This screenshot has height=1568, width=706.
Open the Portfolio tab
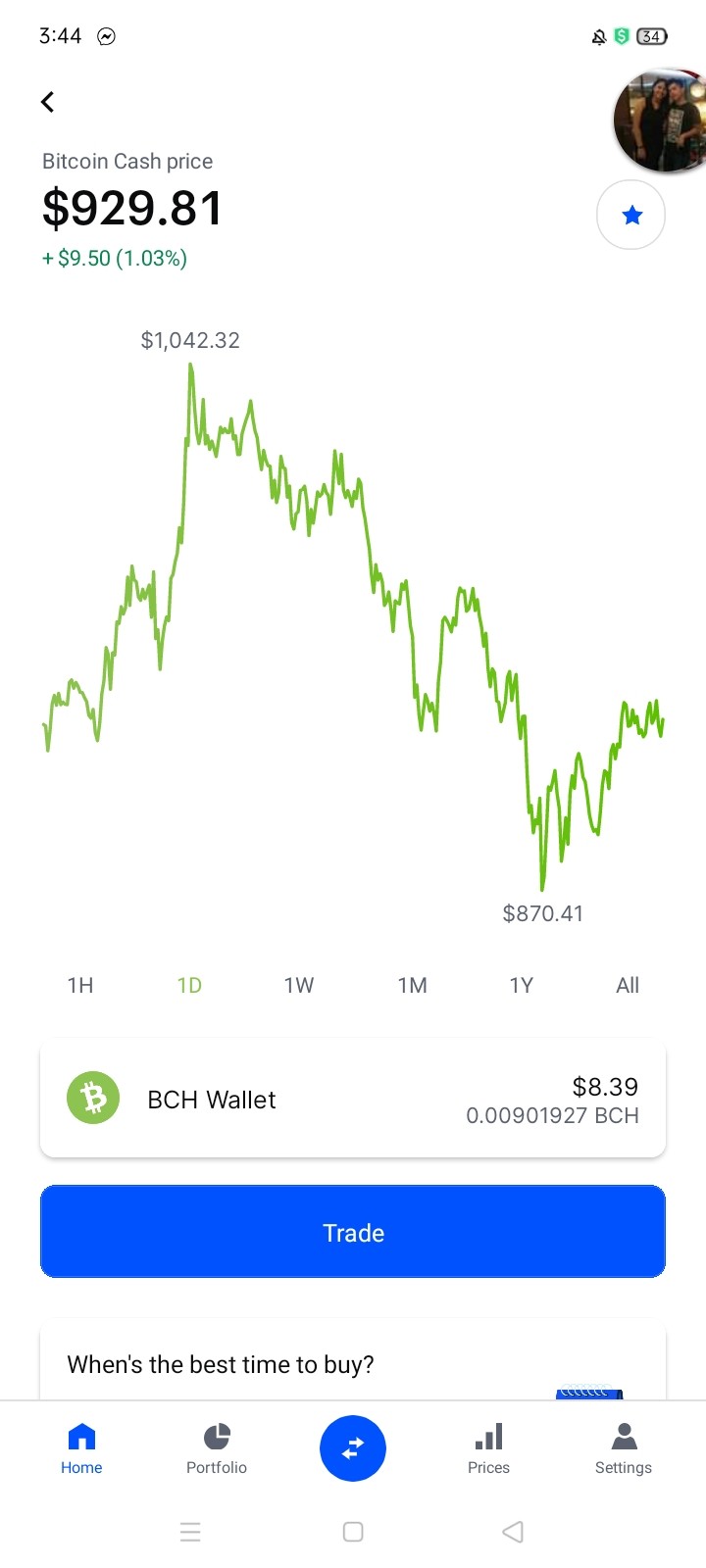coord(217,1449)
